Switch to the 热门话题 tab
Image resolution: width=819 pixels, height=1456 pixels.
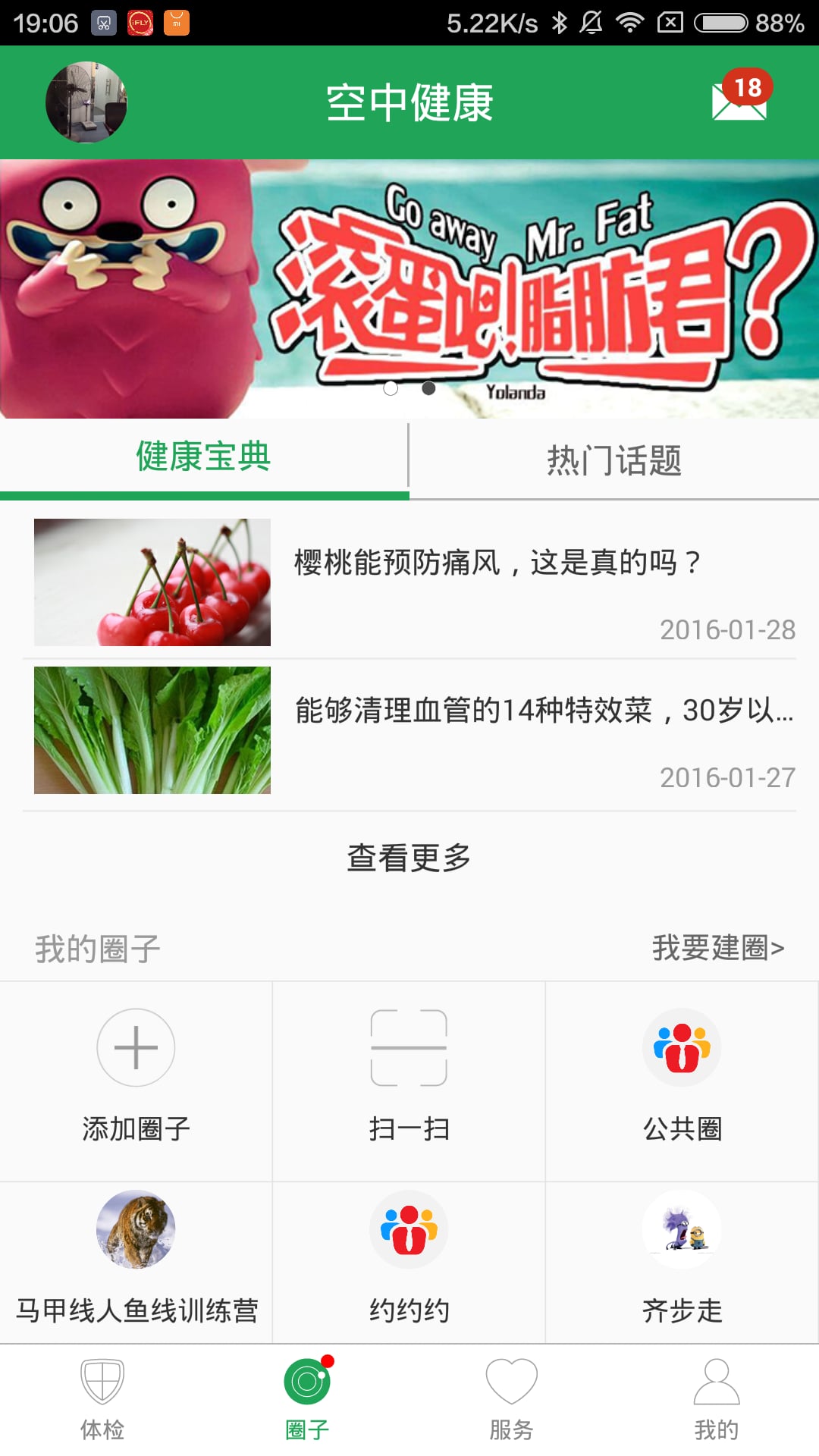pos(614,460)
